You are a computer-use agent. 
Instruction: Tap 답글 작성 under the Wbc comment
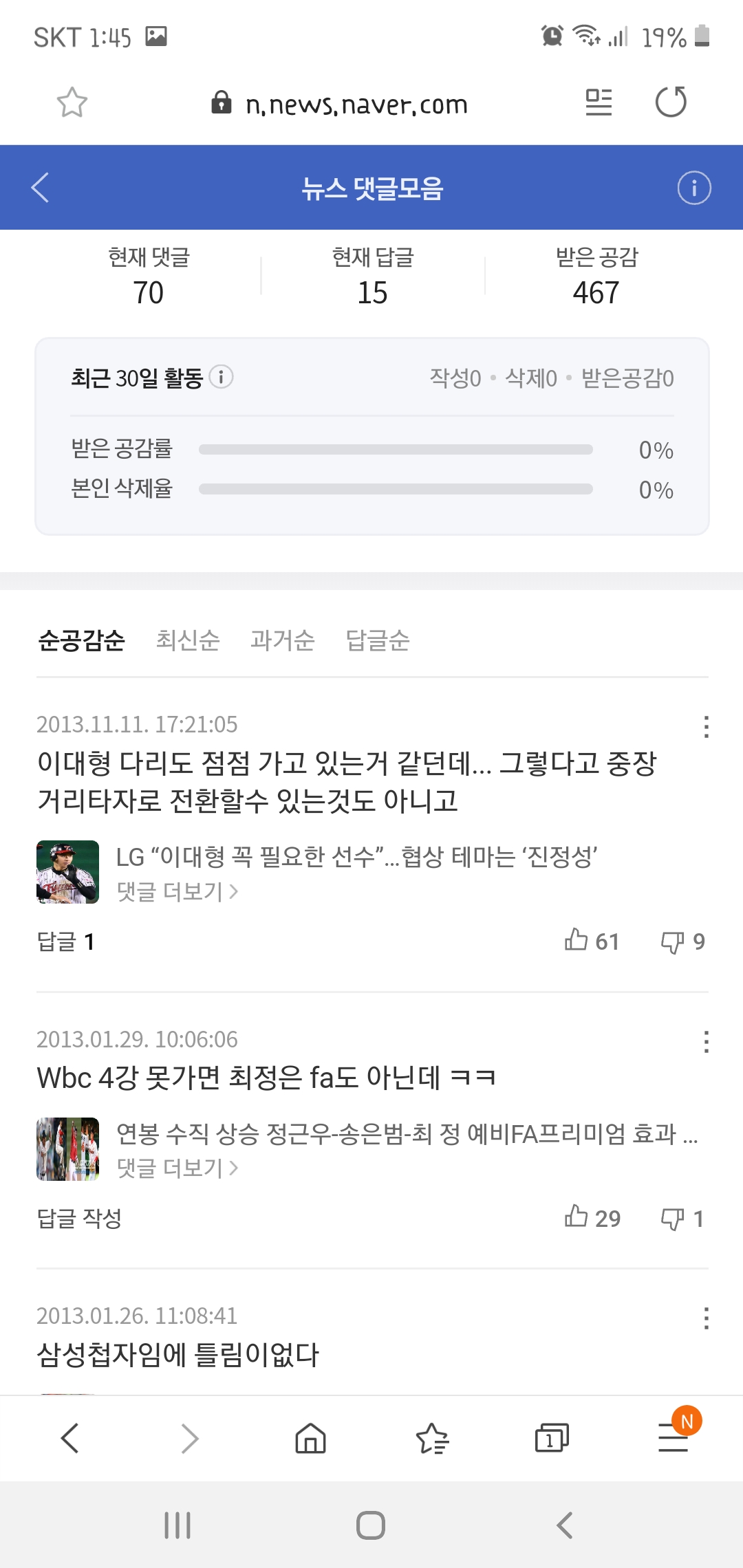pos(79,1219)
